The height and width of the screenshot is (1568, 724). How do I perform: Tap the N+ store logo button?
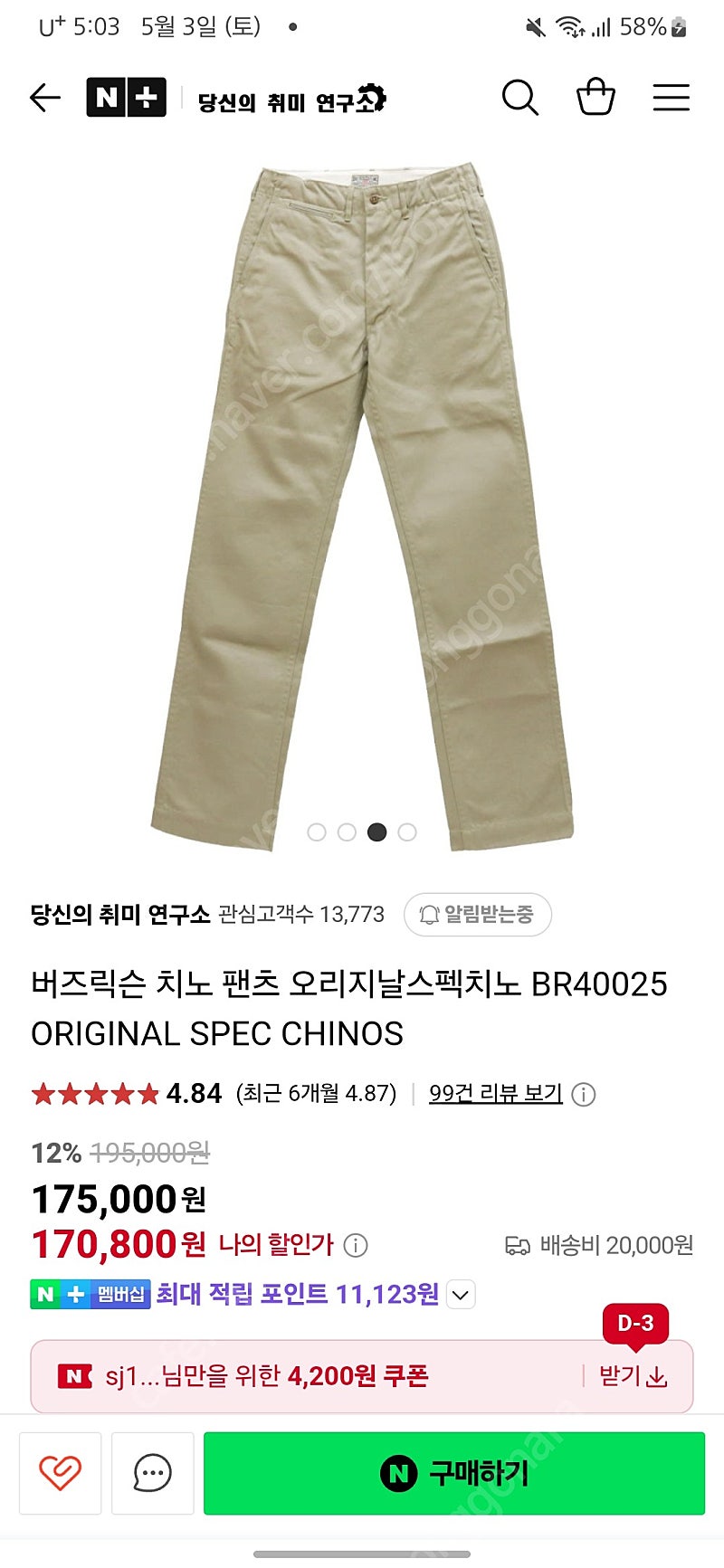click(x=126, y=98)
